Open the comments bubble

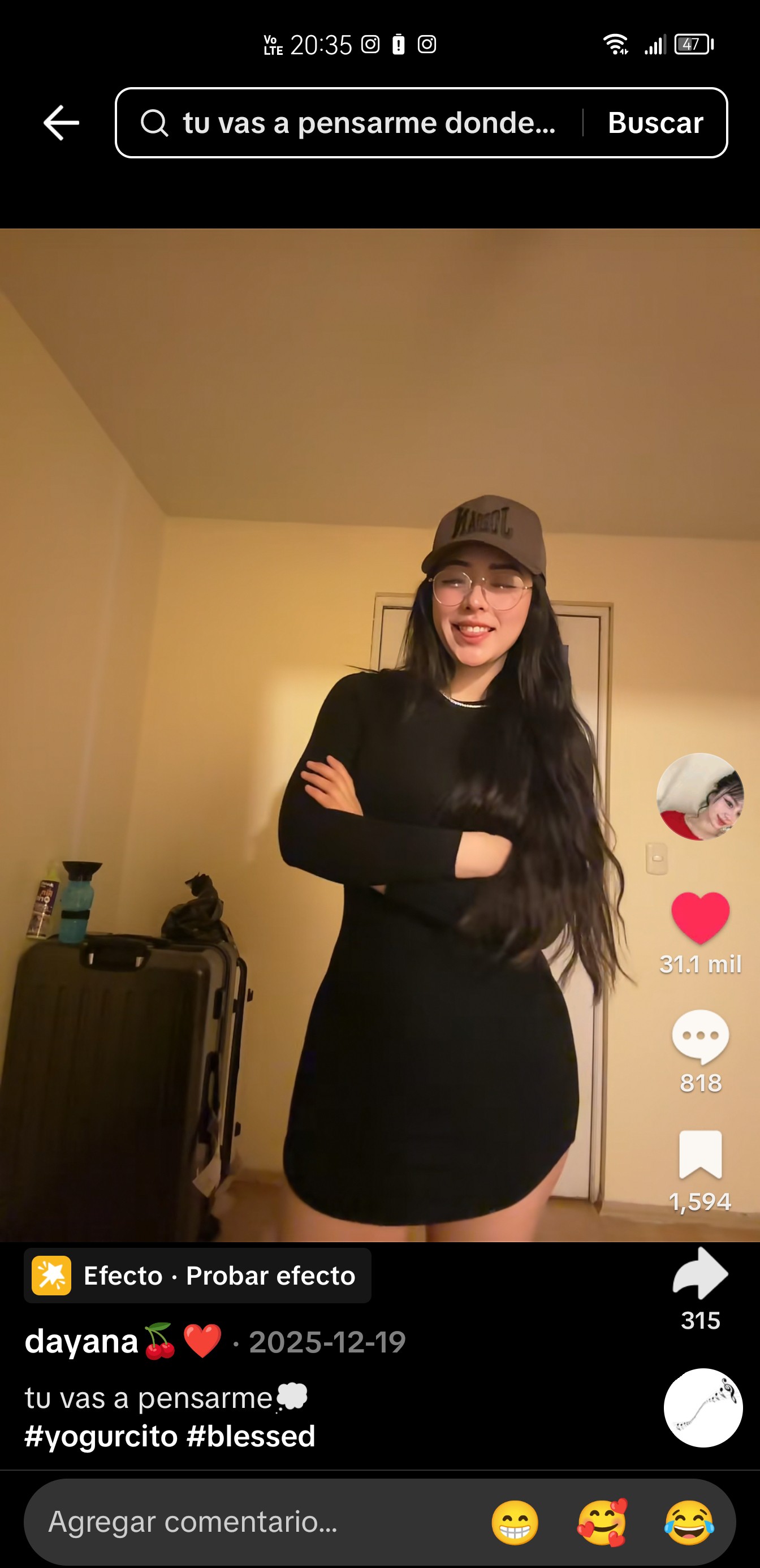point(699,1036)
